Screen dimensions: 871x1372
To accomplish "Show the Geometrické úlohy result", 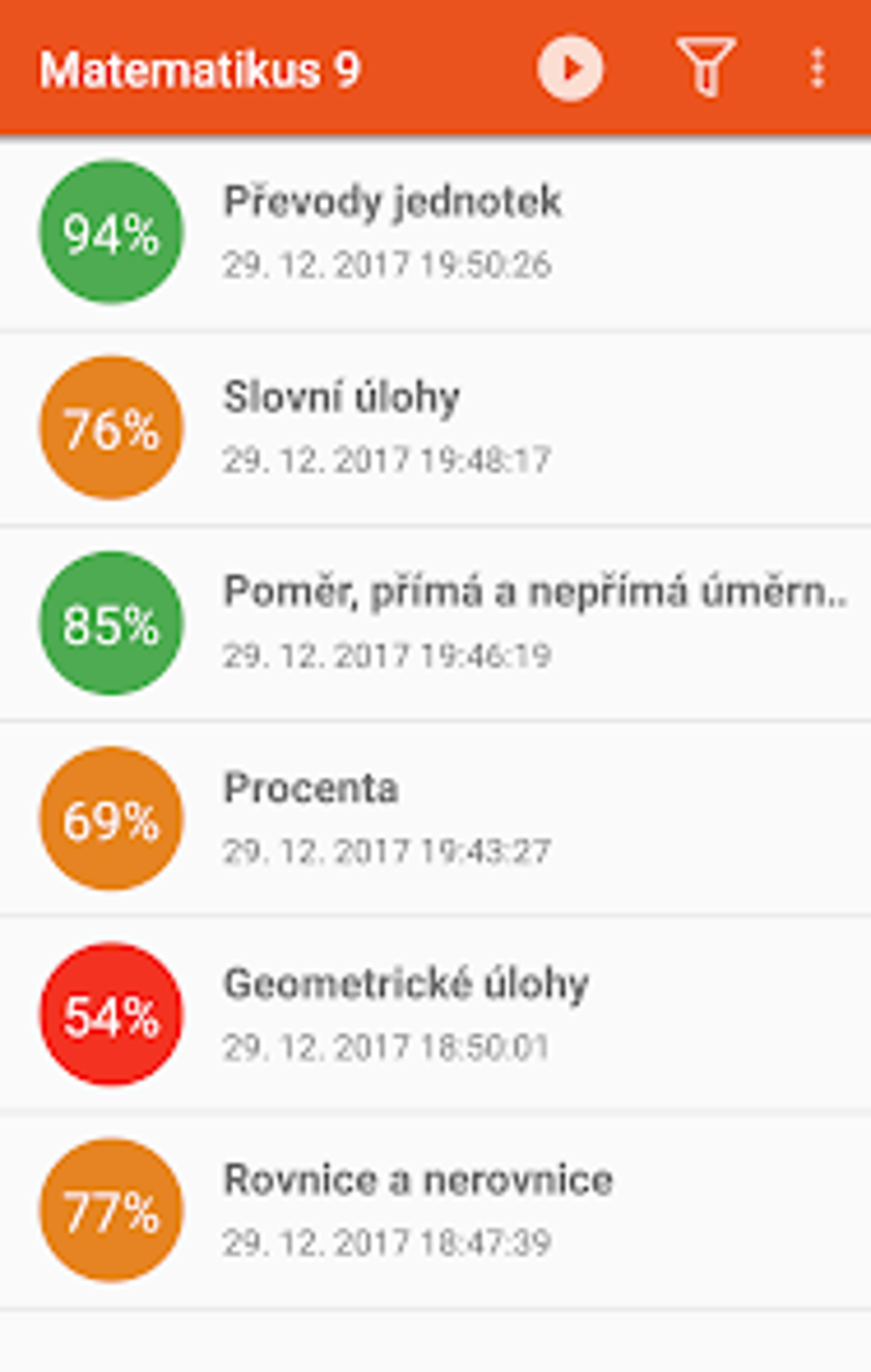I will (435, 1014).
